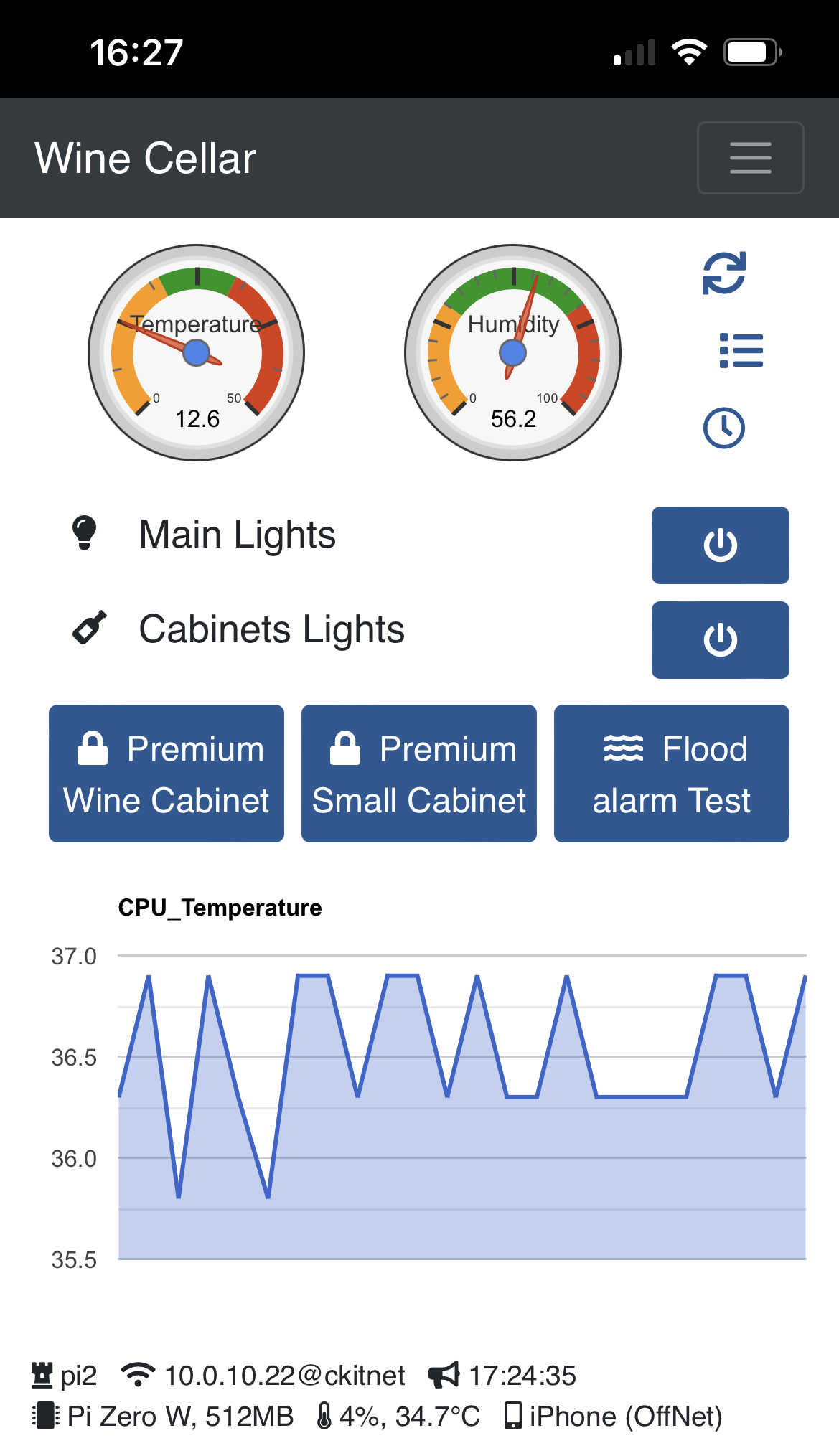Toggle Cabinets Lights power button
The width and height of the screenshot is (839, 1456).
coord(720,640)
